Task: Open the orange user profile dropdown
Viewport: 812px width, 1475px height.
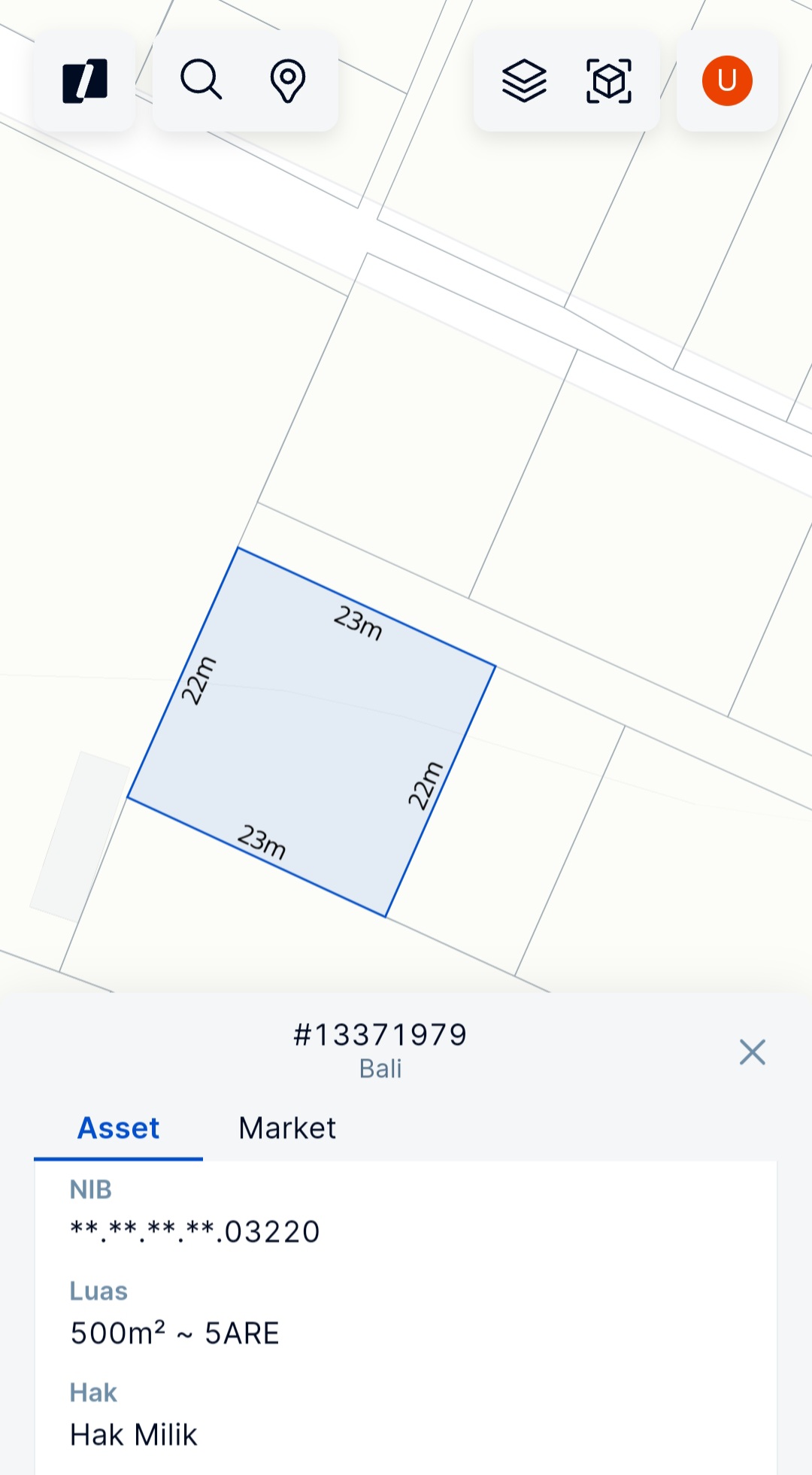Action: click(726, 82)
